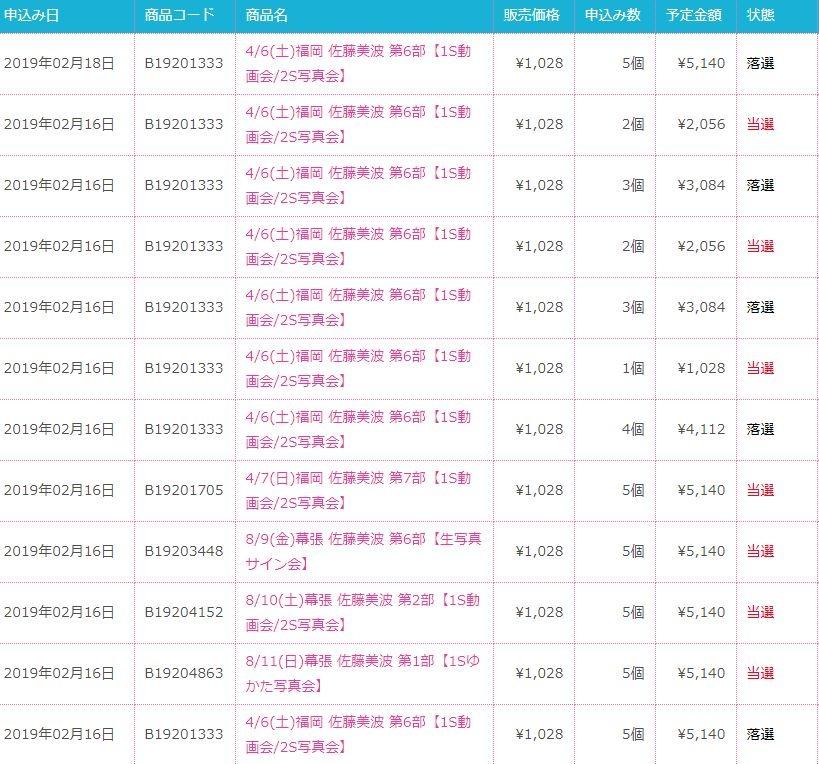Open the 8/9(金)幕張 生写真サイン会 product link

(x=362, y=539)
